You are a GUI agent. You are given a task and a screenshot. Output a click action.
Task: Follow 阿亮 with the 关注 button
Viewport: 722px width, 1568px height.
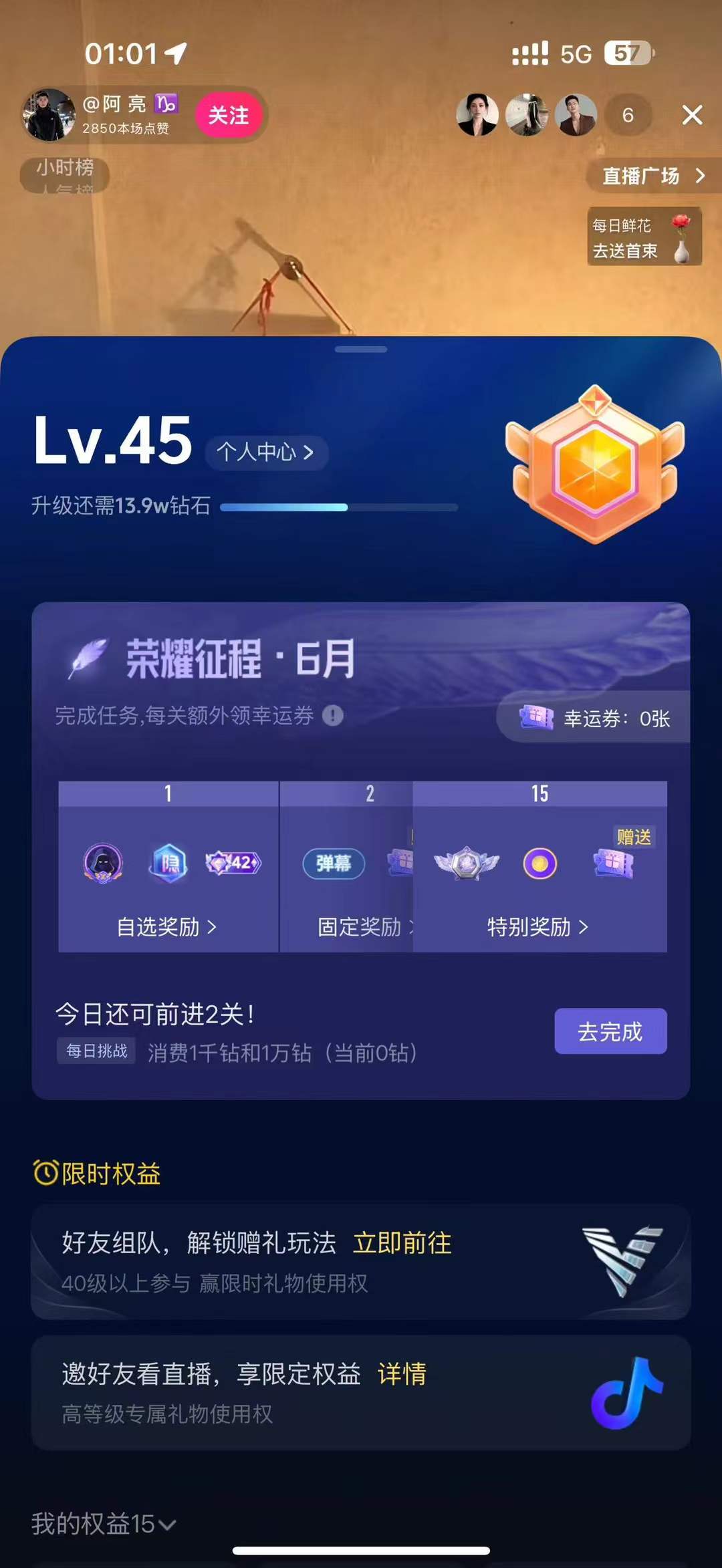click(x=228, y=115)
